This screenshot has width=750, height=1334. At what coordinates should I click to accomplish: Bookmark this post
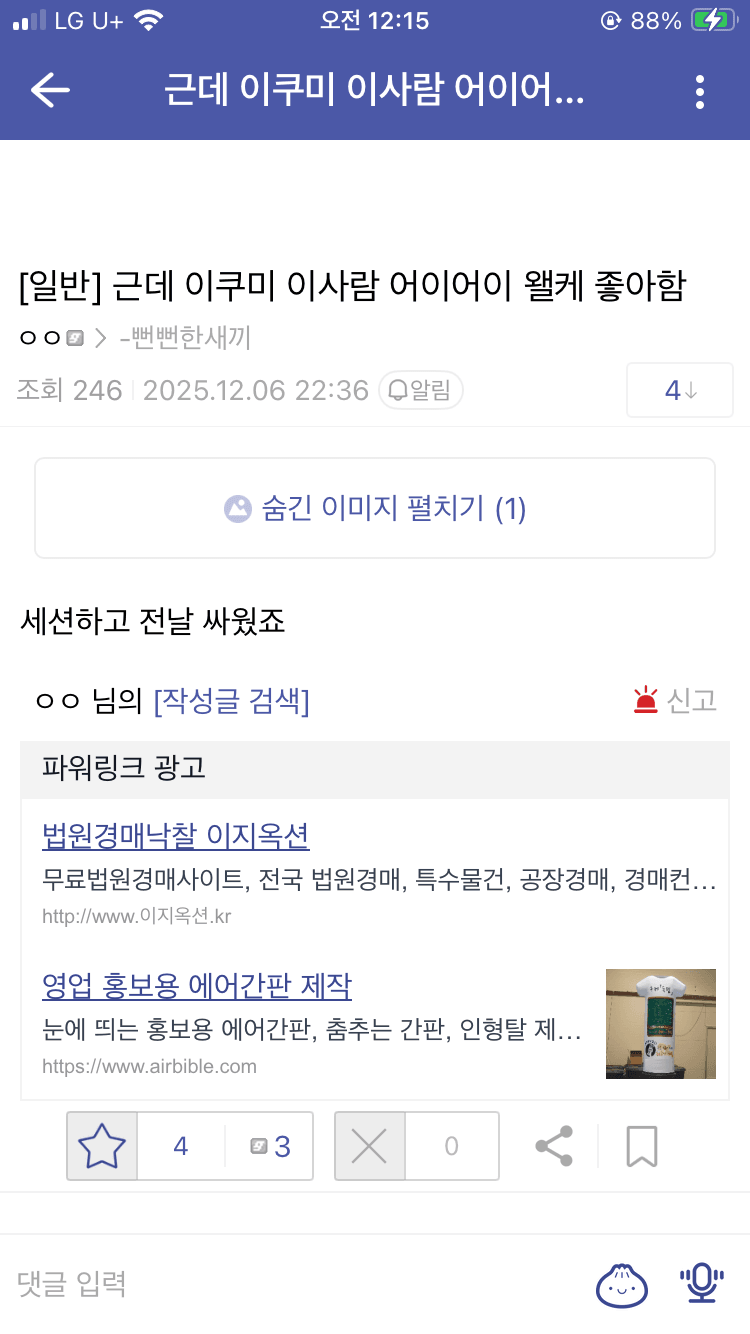[x=642, y=1146]
